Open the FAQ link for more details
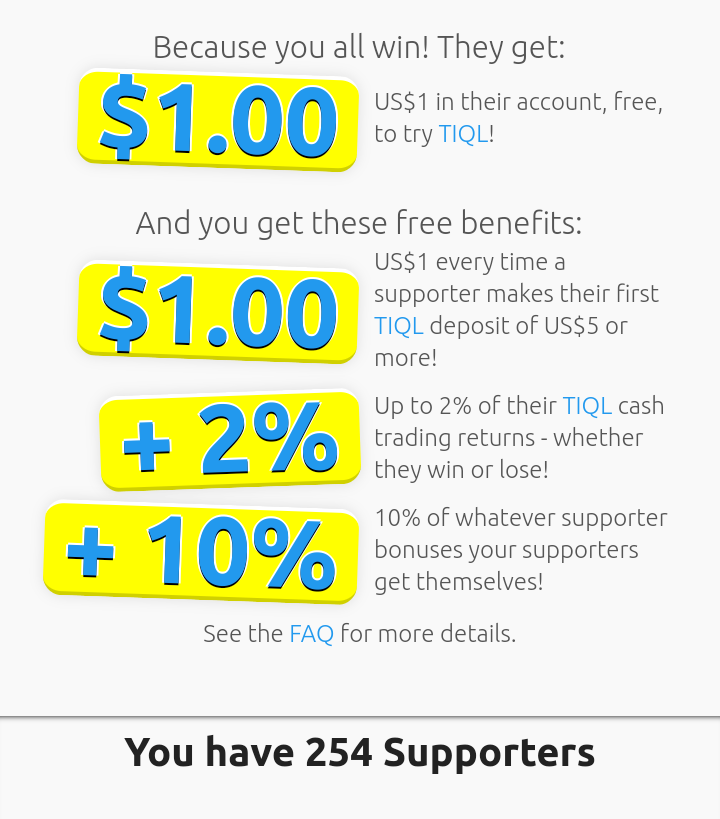 311,634
